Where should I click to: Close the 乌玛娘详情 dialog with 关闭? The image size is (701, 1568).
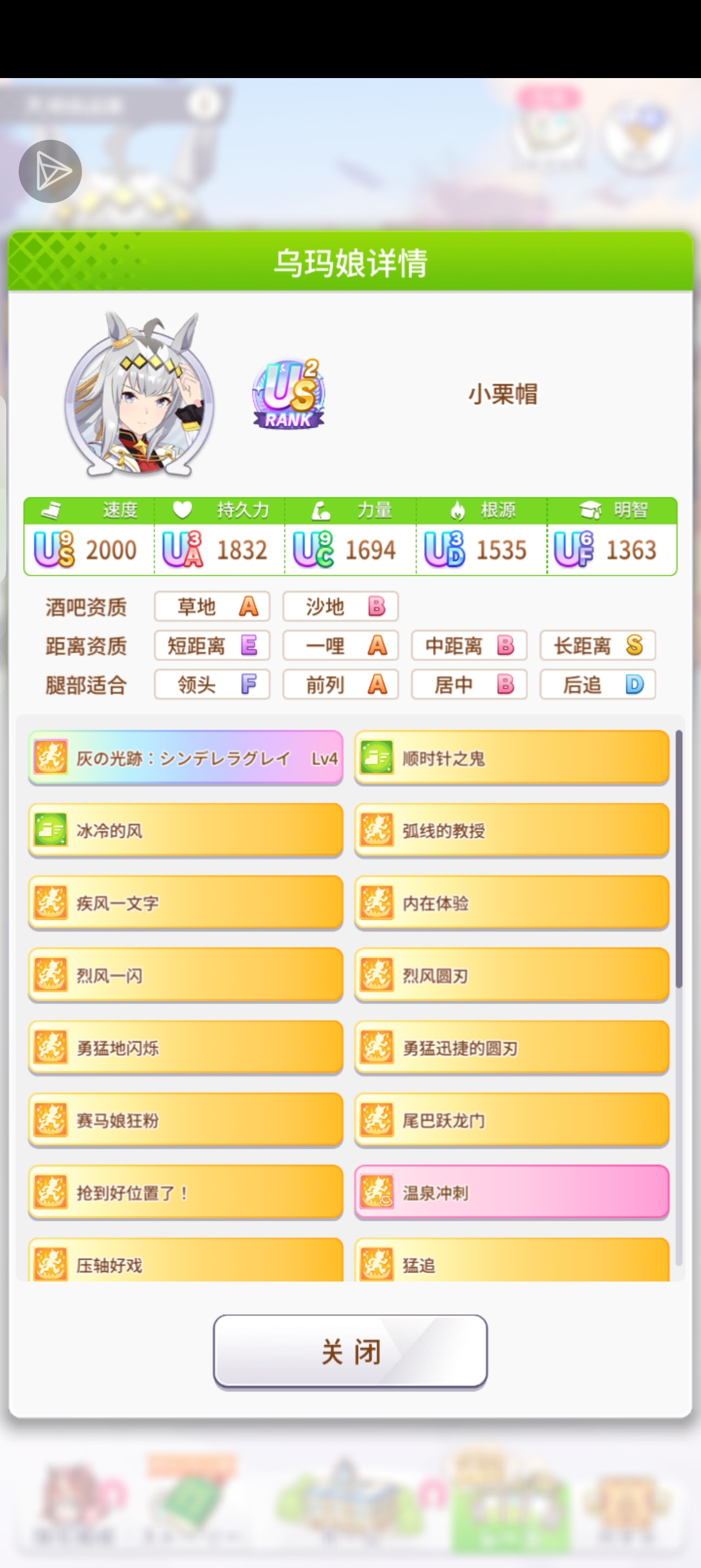click(x=350, y=1351)
